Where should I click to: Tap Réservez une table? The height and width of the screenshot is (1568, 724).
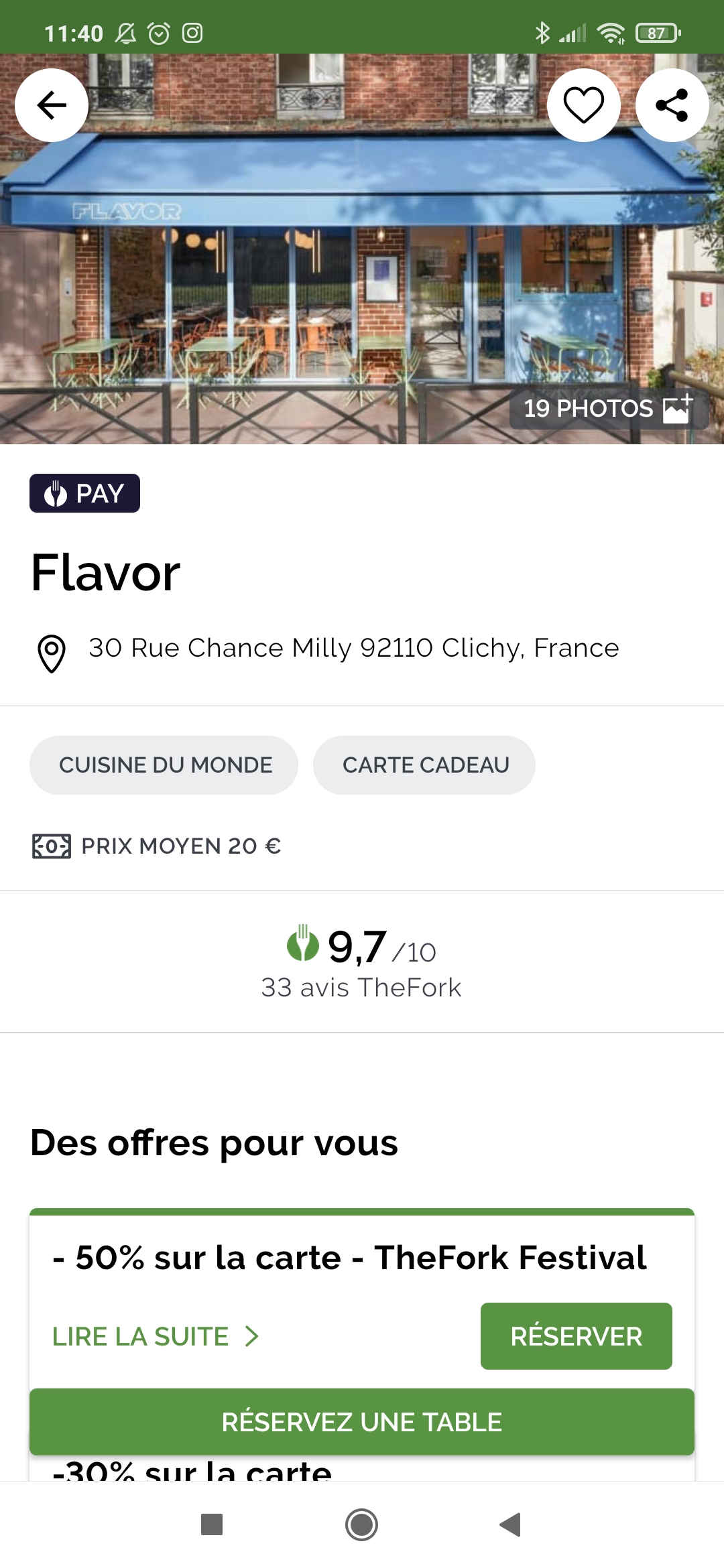click(362, 1422)
